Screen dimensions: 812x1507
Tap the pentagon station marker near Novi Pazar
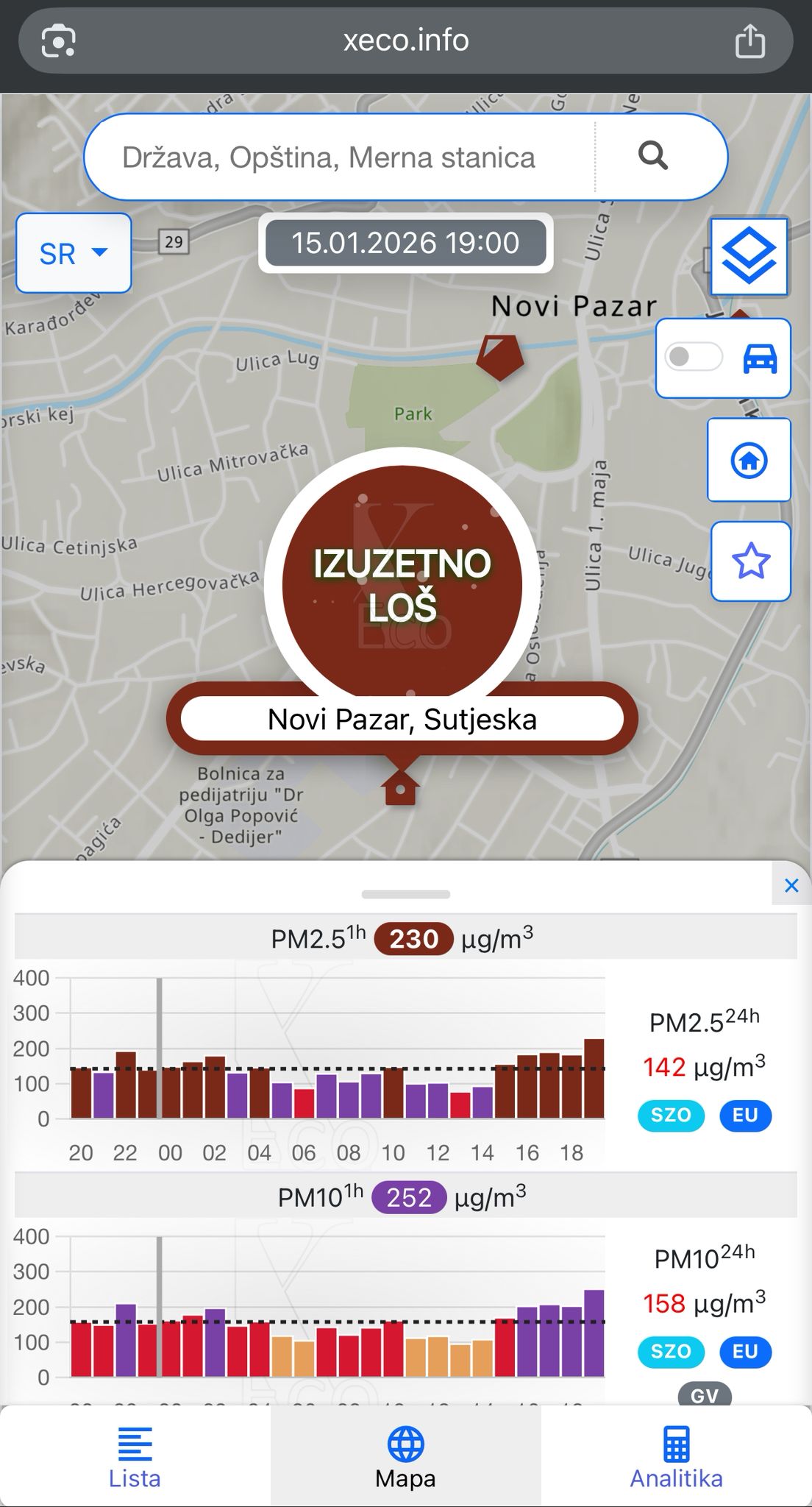click(x=500, y=357)
